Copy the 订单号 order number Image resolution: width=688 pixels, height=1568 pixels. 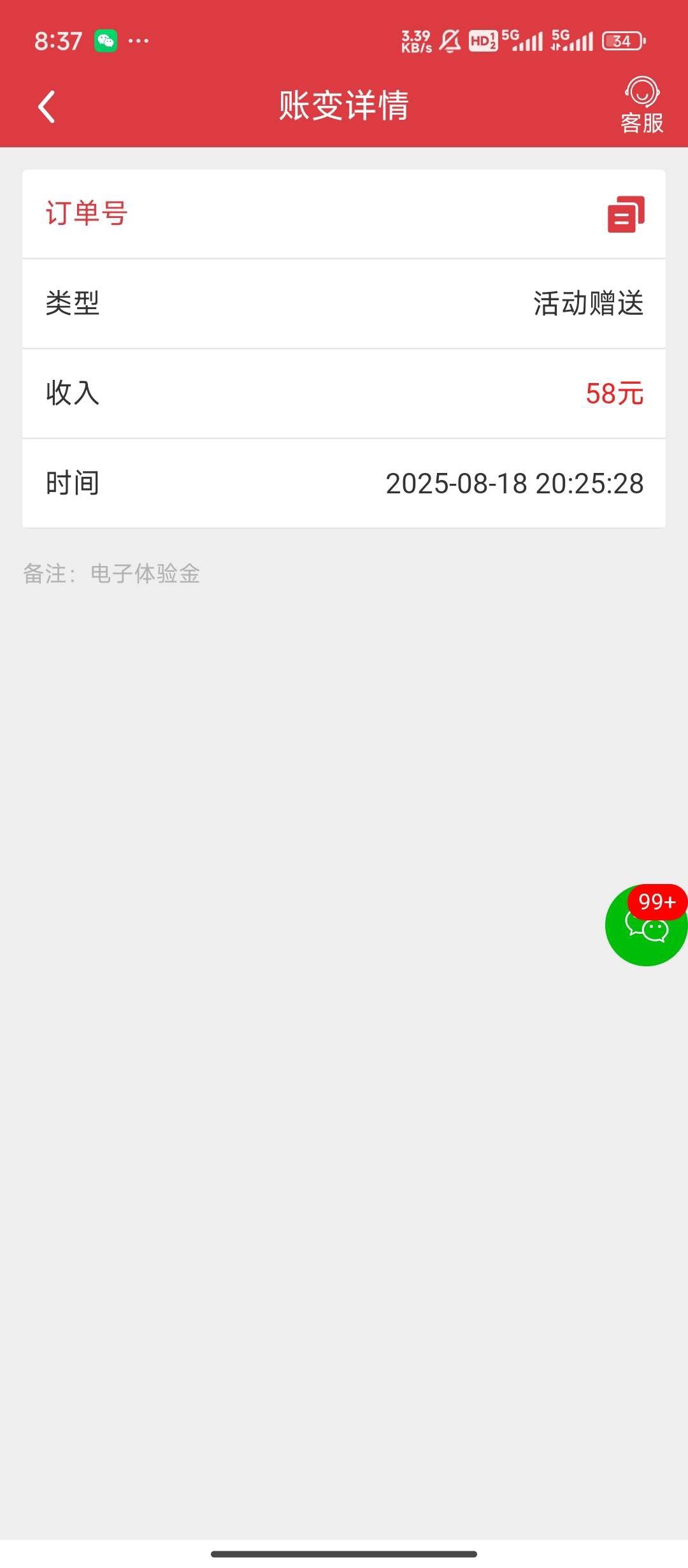coord(626,214)
